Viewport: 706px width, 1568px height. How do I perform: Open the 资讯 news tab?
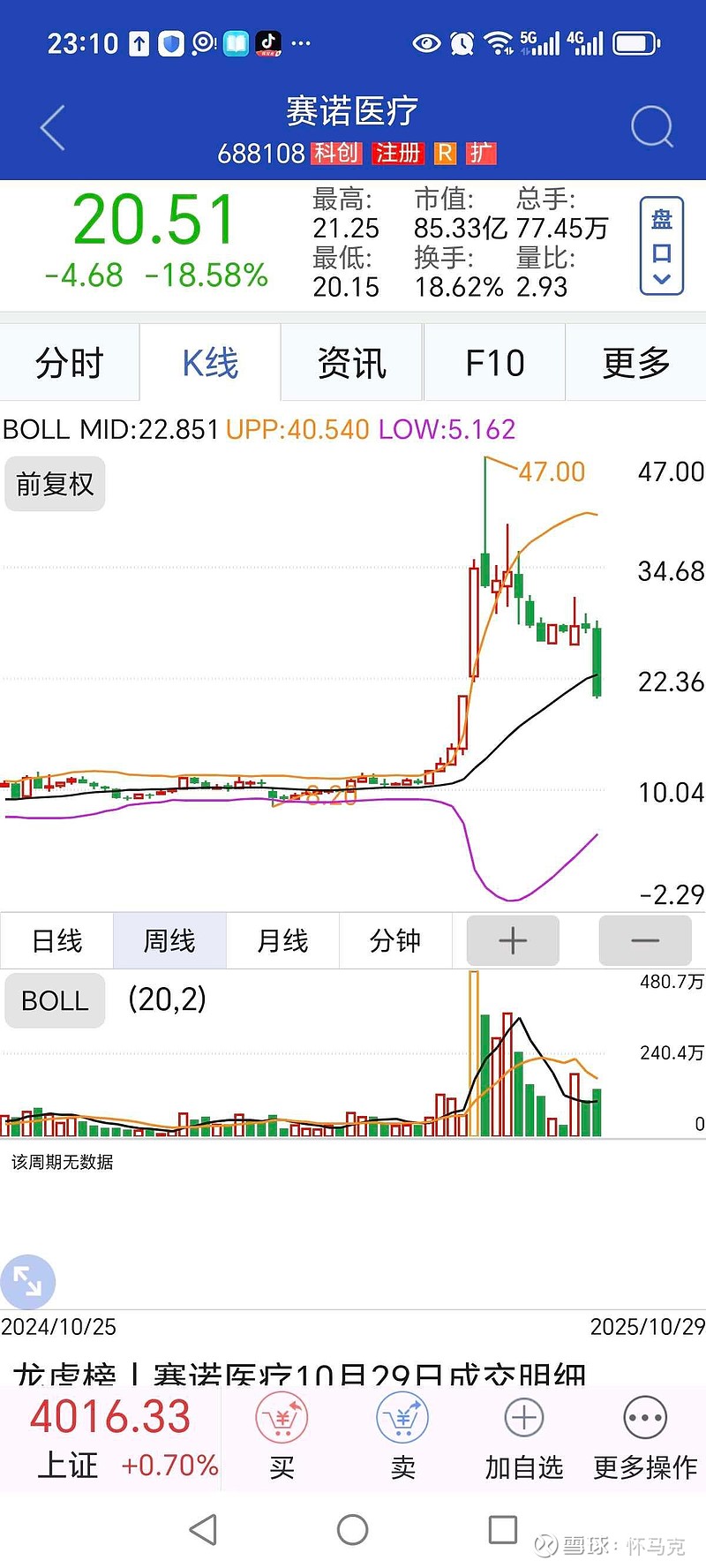tap(352, 363)
